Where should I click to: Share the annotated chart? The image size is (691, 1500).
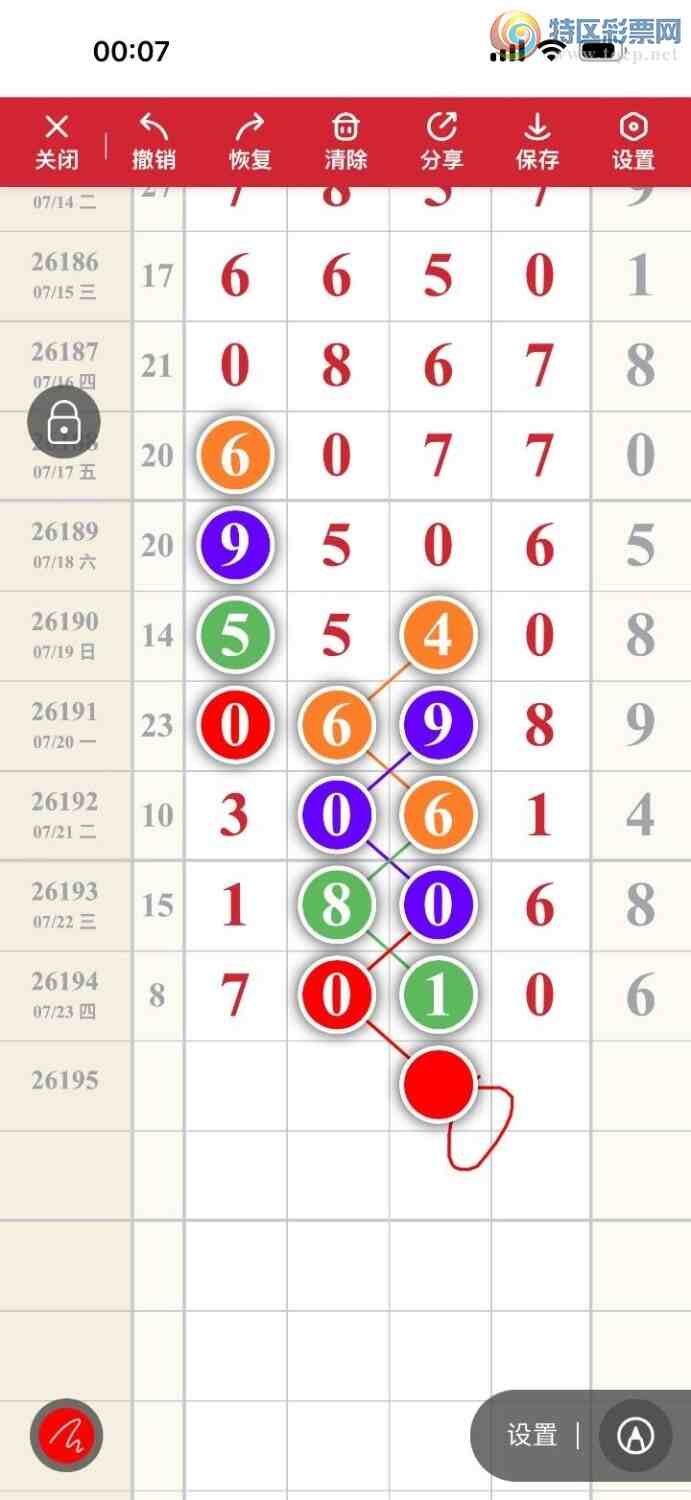click(442, 141)
